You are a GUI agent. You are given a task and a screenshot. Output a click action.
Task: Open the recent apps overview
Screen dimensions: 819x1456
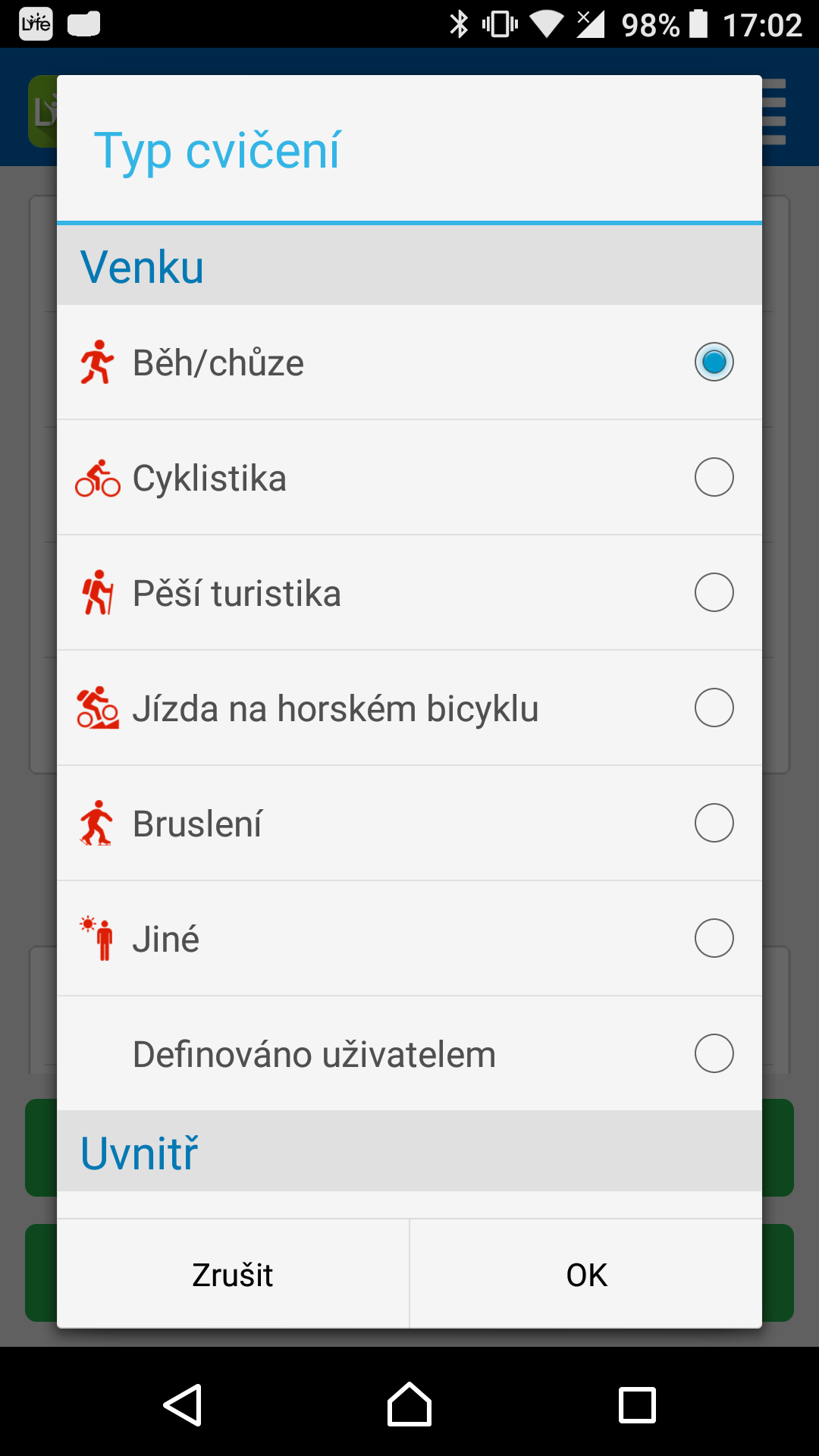pyautogui.click(x=637, y=1404)
